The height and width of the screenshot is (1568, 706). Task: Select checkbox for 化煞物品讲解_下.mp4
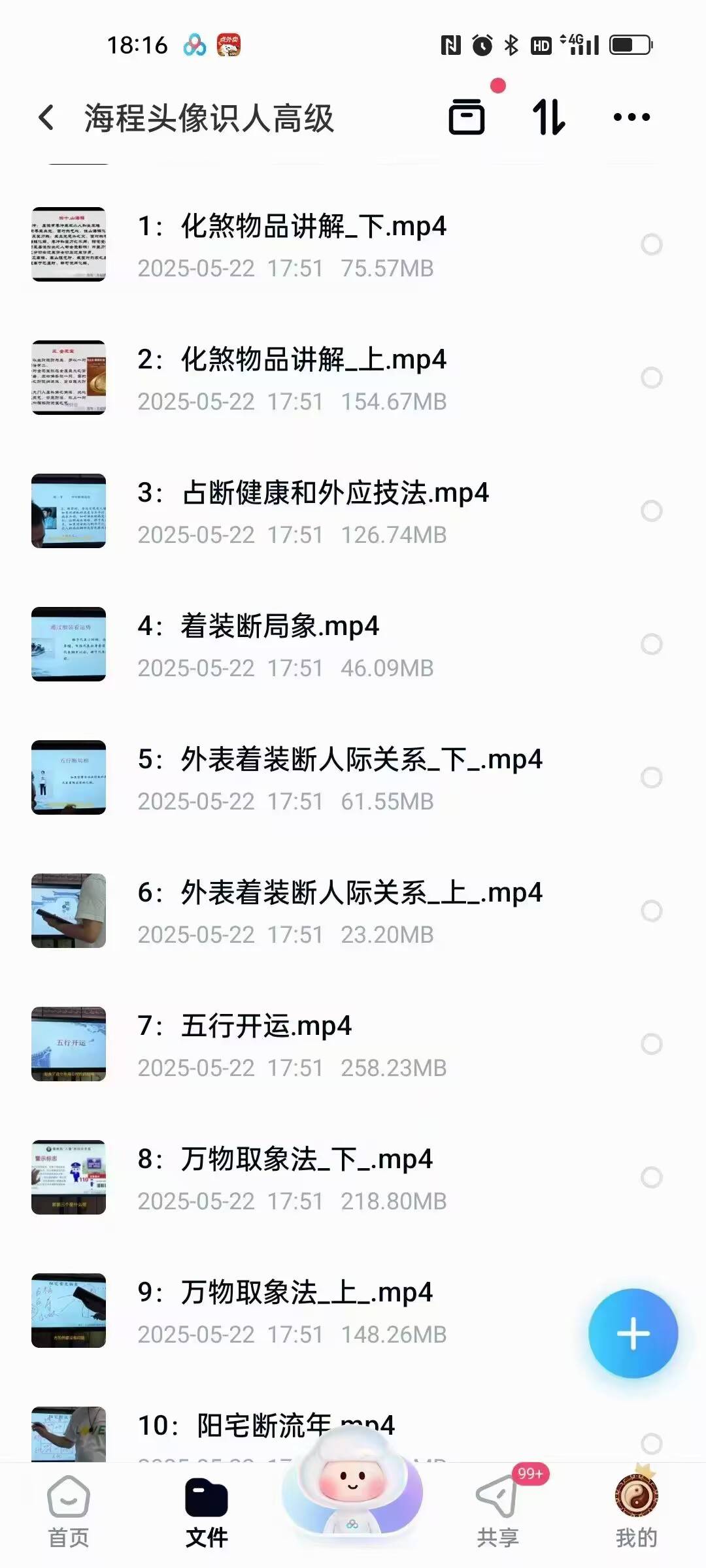[651, 244]
